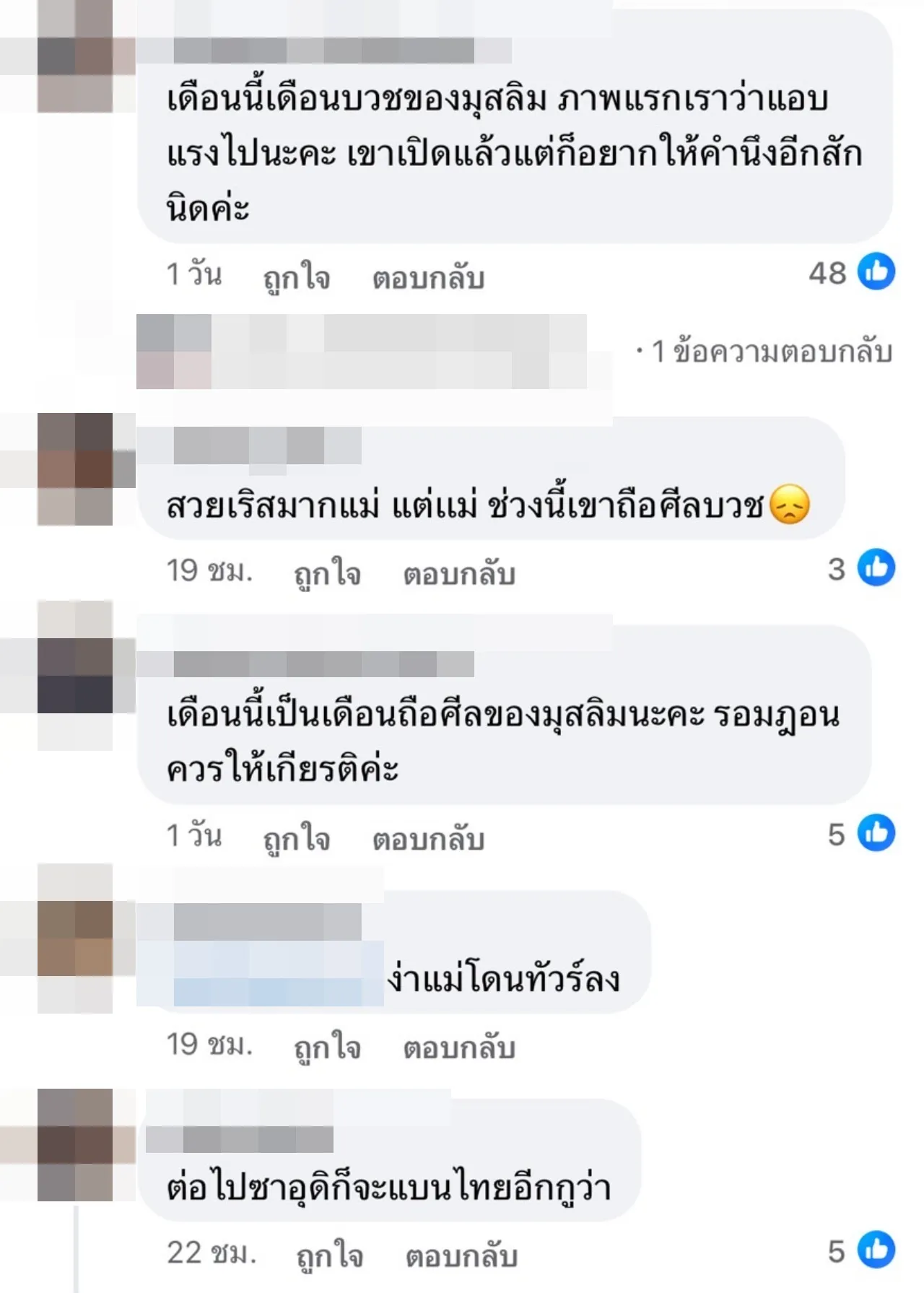This screenshot has width=924, height=1293.
Task: Like the comment about ซาอุดิ banning ไทย
Action: point(330,1255)
